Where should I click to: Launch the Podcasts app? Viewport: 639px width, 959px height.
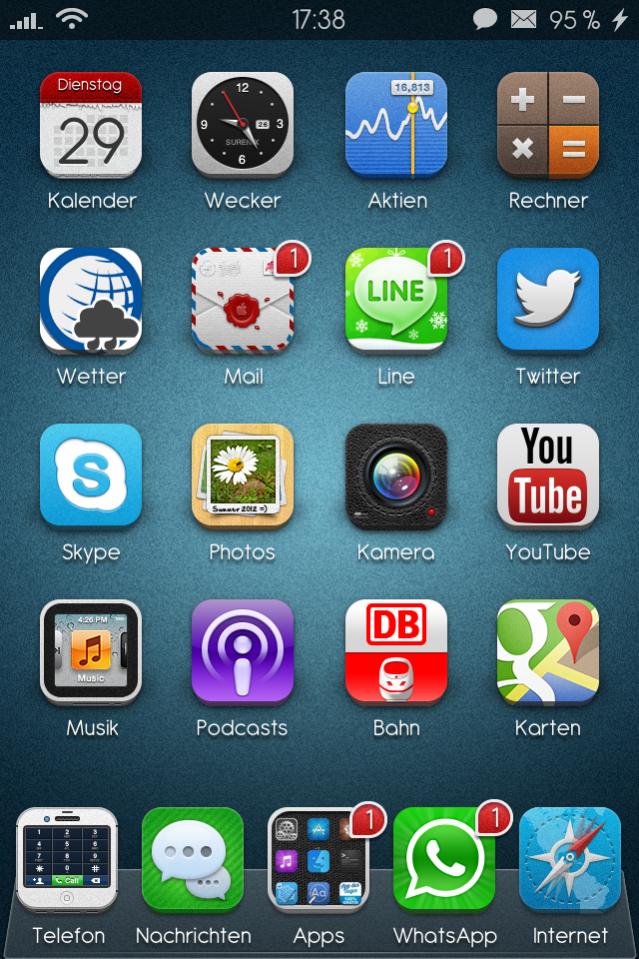tap(242, 652)
